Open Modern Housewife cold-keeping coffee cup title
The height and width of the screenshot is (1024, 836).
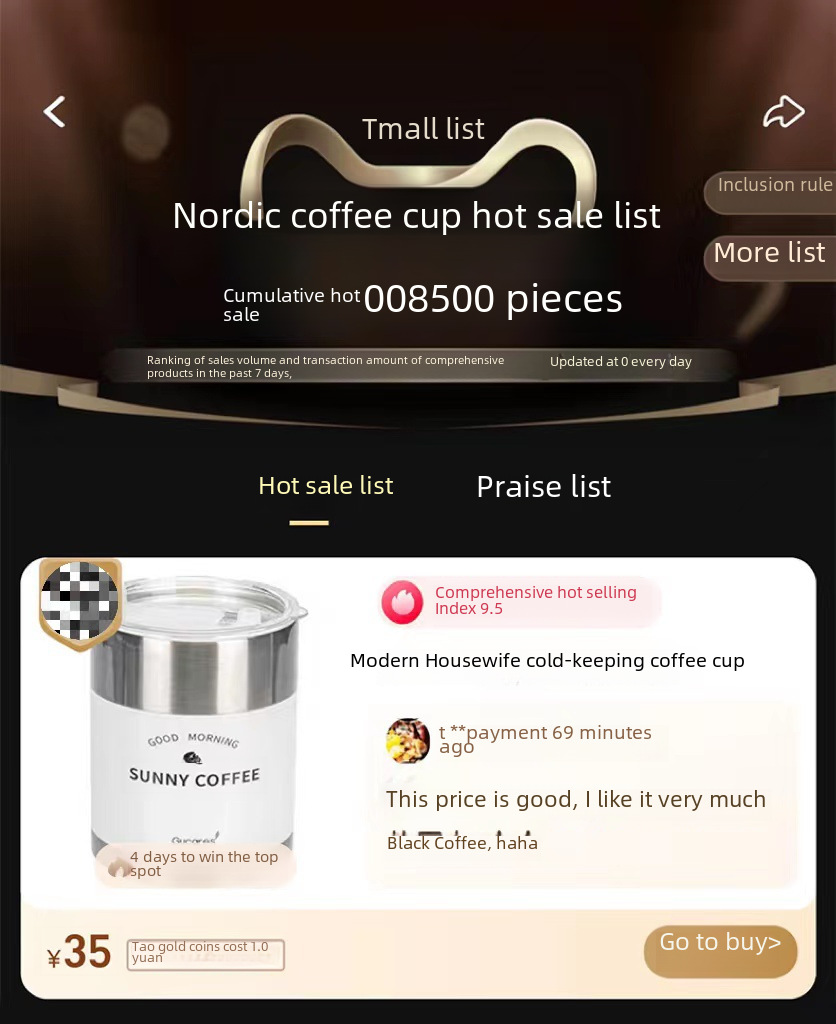(x=547, y=661)
